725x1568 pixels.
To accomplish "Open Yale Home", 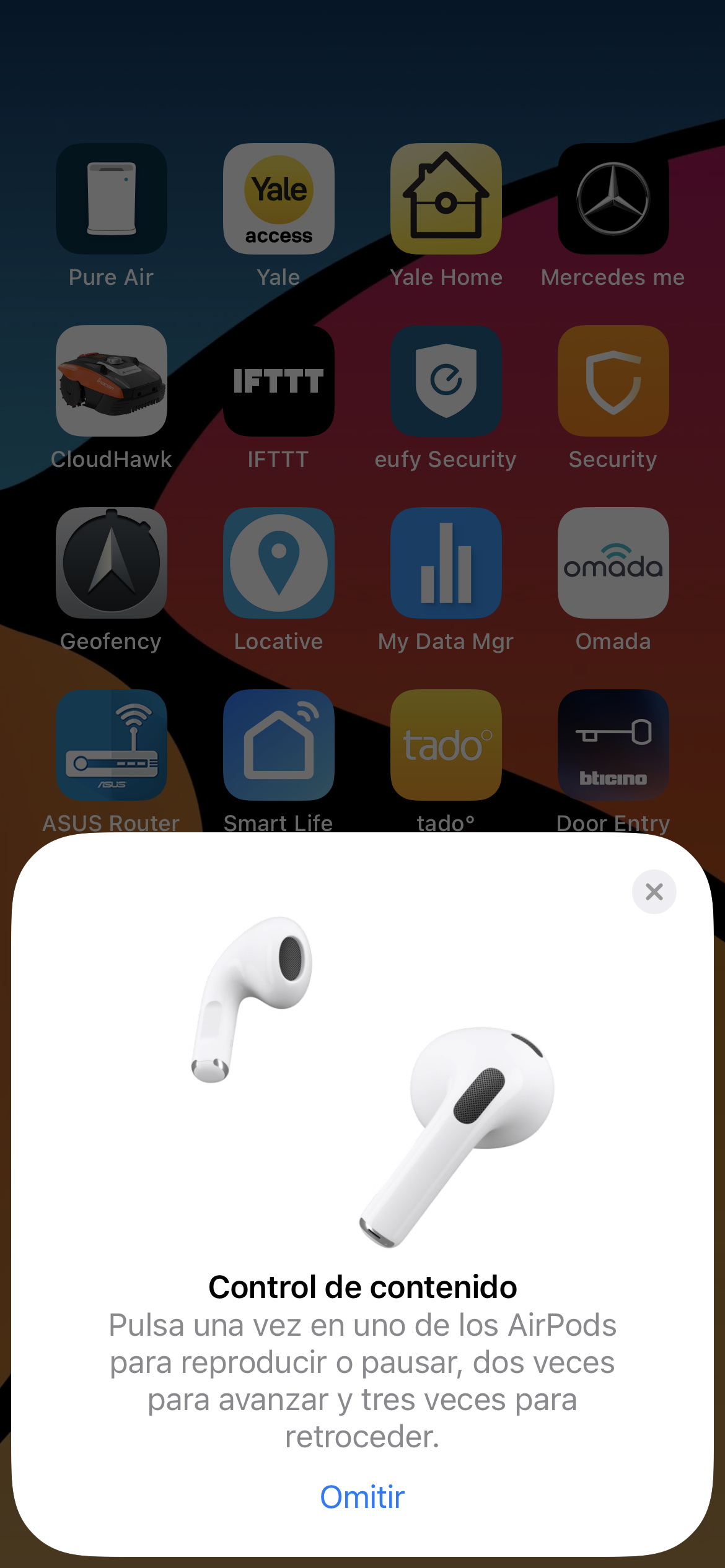I will pyautogui.click(x=446, y=199).
